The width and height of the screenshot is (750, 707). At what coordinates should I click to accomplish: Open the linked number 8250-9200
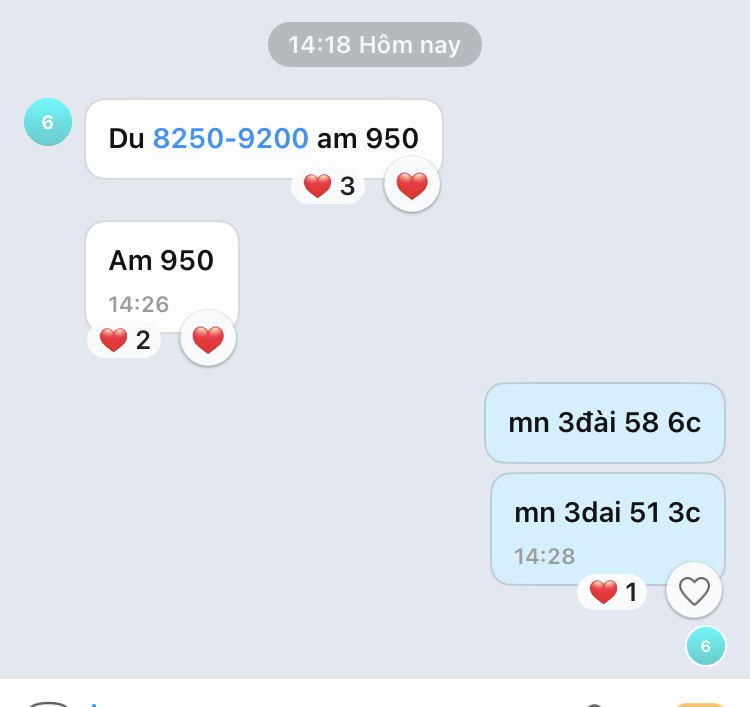coord(230,139)
